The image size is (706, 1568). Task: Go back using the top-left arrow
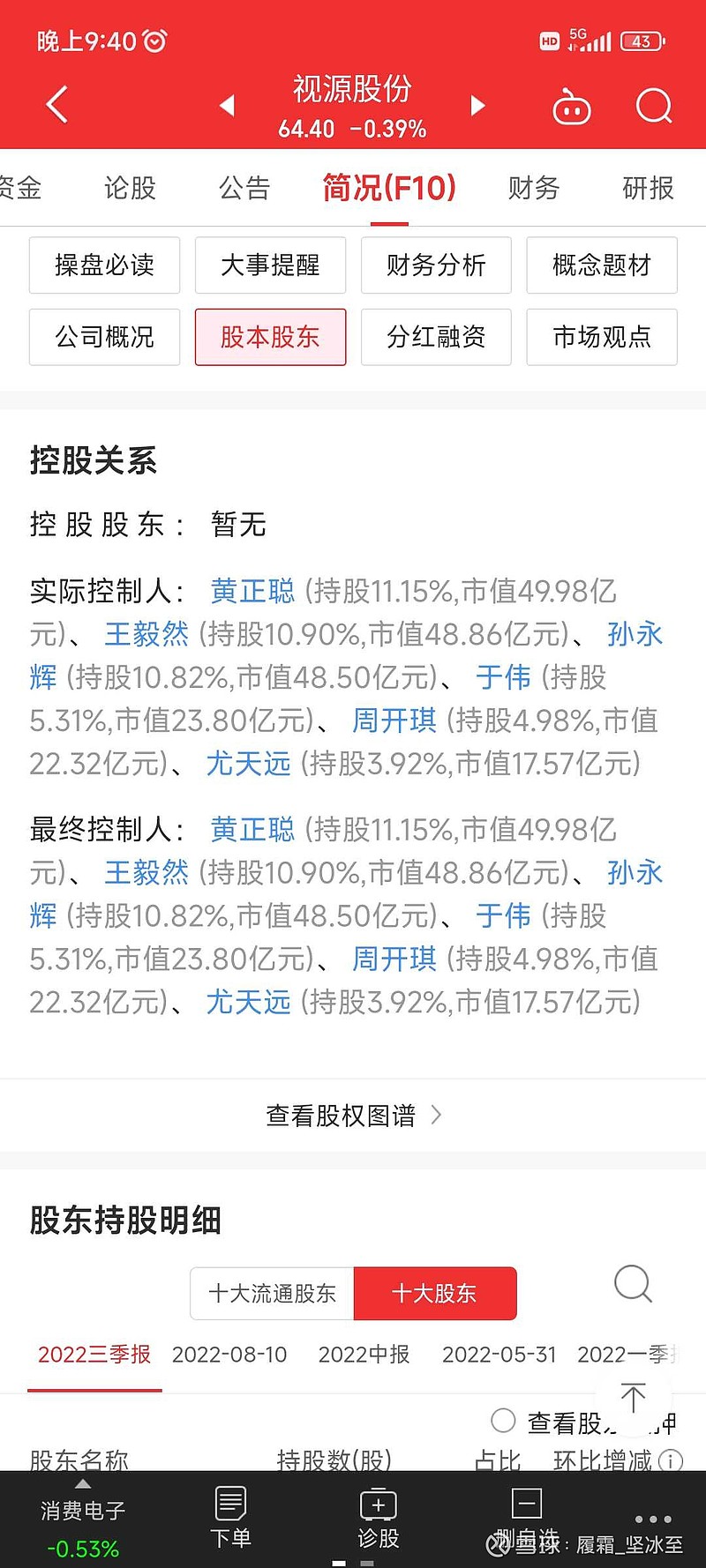click(56, 105)
